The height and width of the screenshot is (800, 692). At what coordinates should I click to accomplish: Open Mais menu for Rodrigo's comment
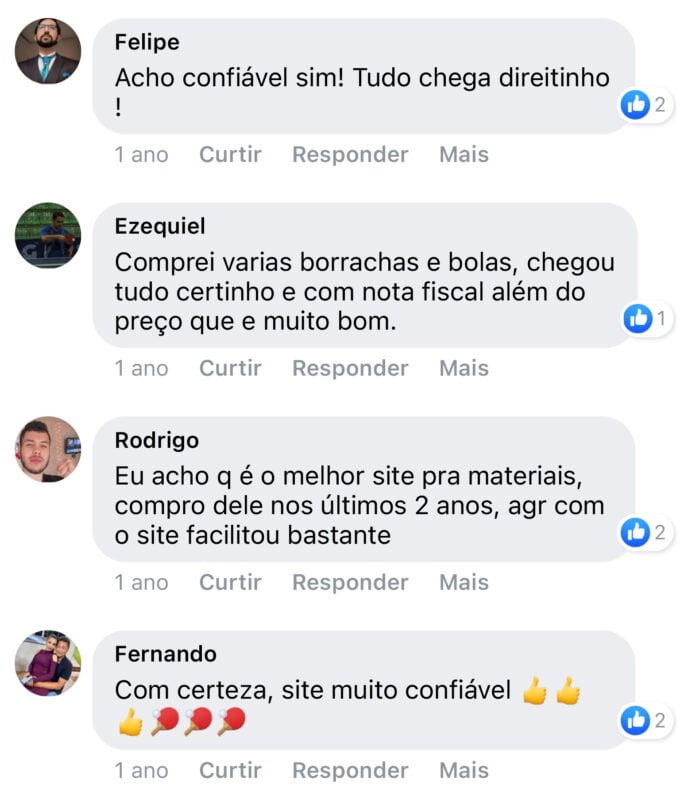point(464,582)
